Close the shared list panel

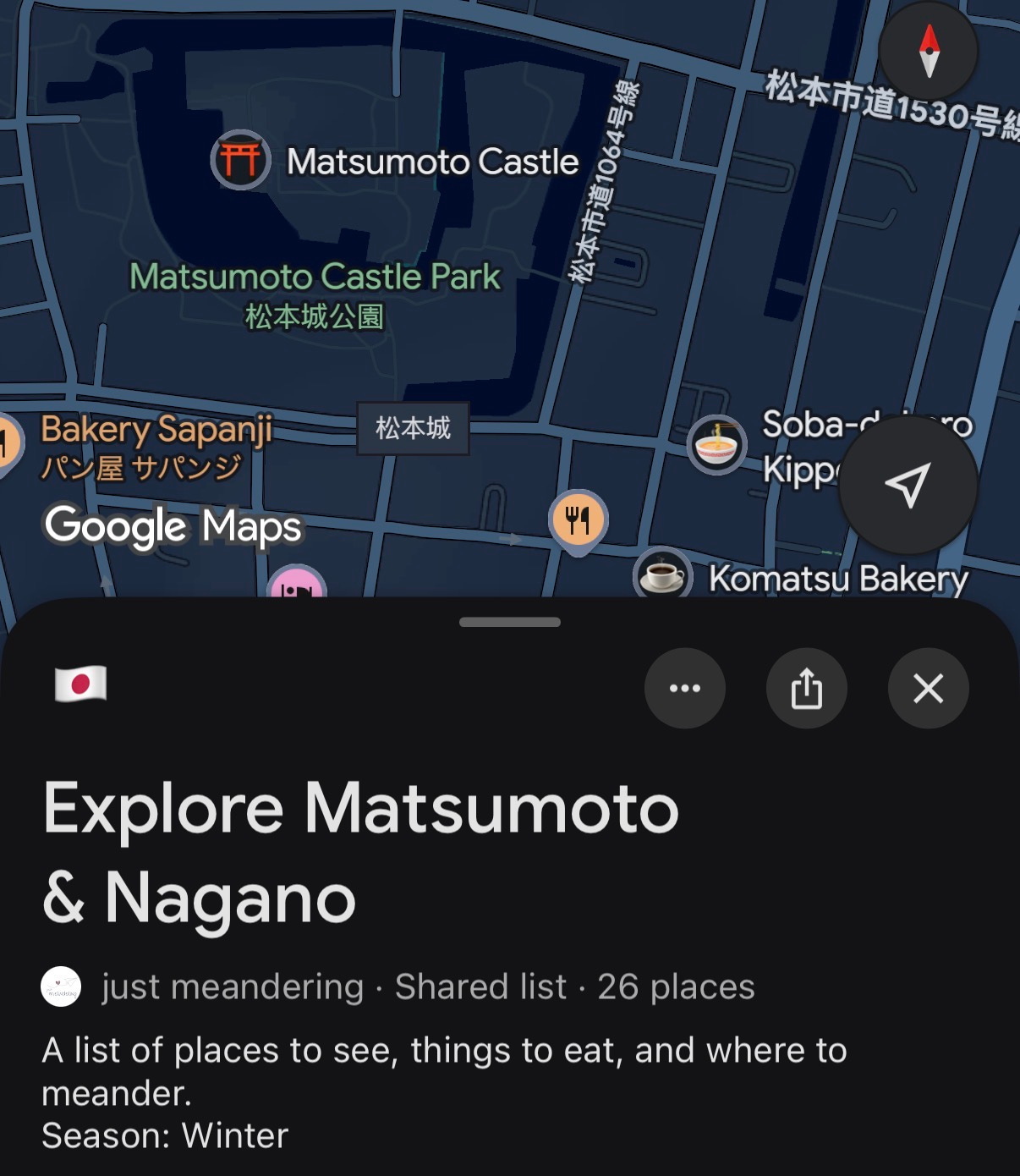coord(928,689)
